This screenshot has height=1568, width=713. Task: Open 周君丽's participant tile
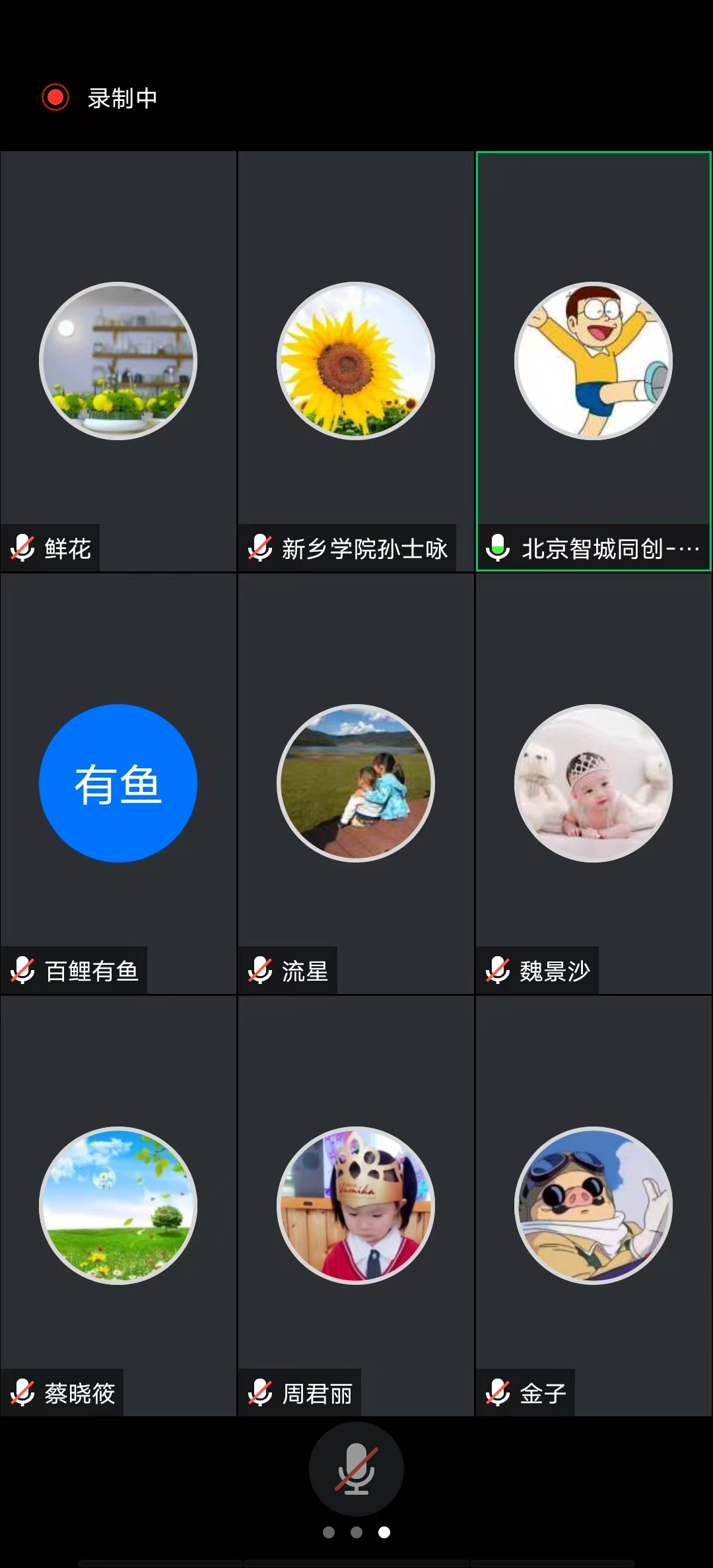pyautogui.click(x=356, y=1206)
